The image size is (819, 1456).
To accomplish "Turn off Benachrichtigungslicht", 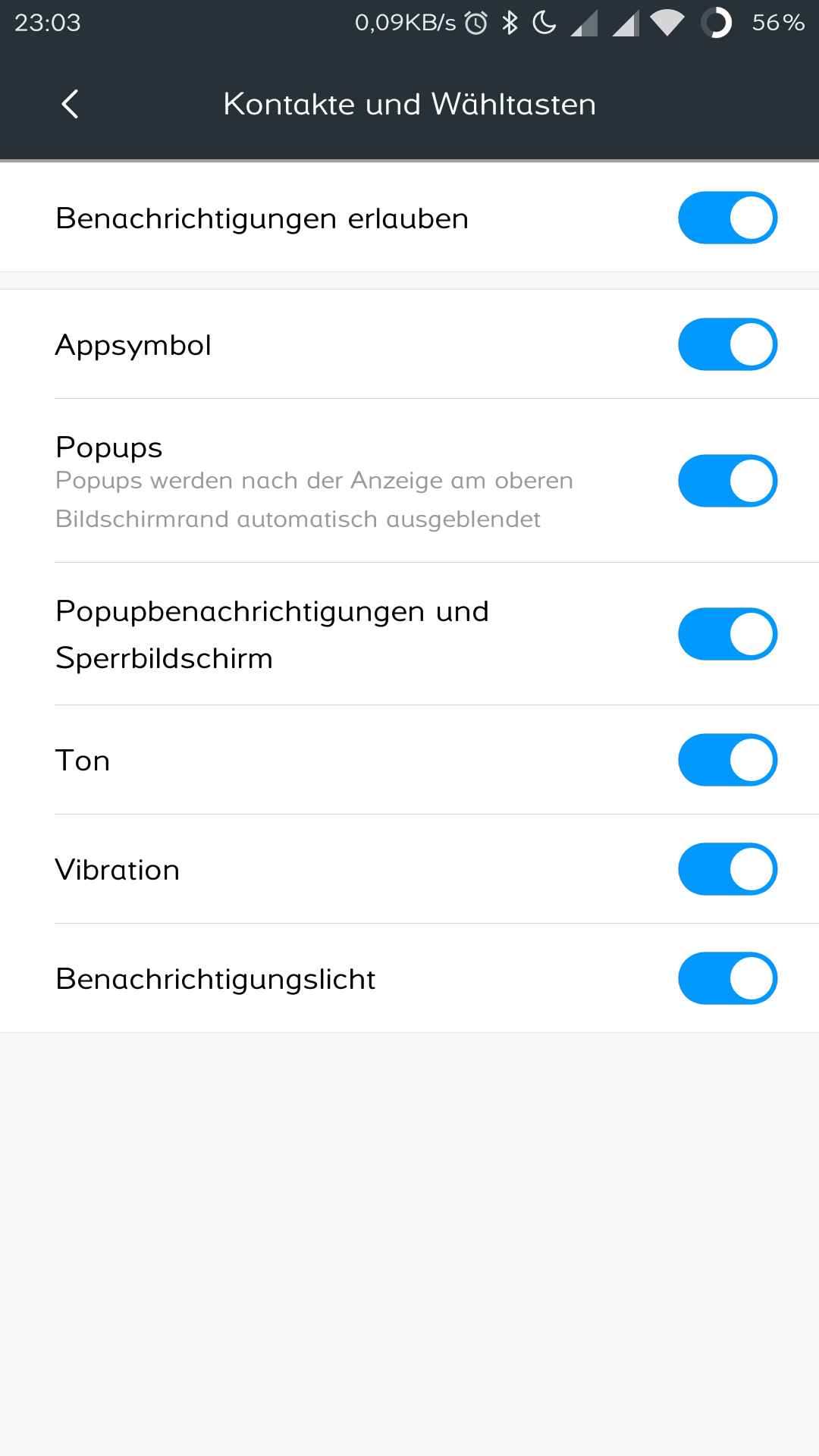I will pyautogui.click(x=727, y=978).
